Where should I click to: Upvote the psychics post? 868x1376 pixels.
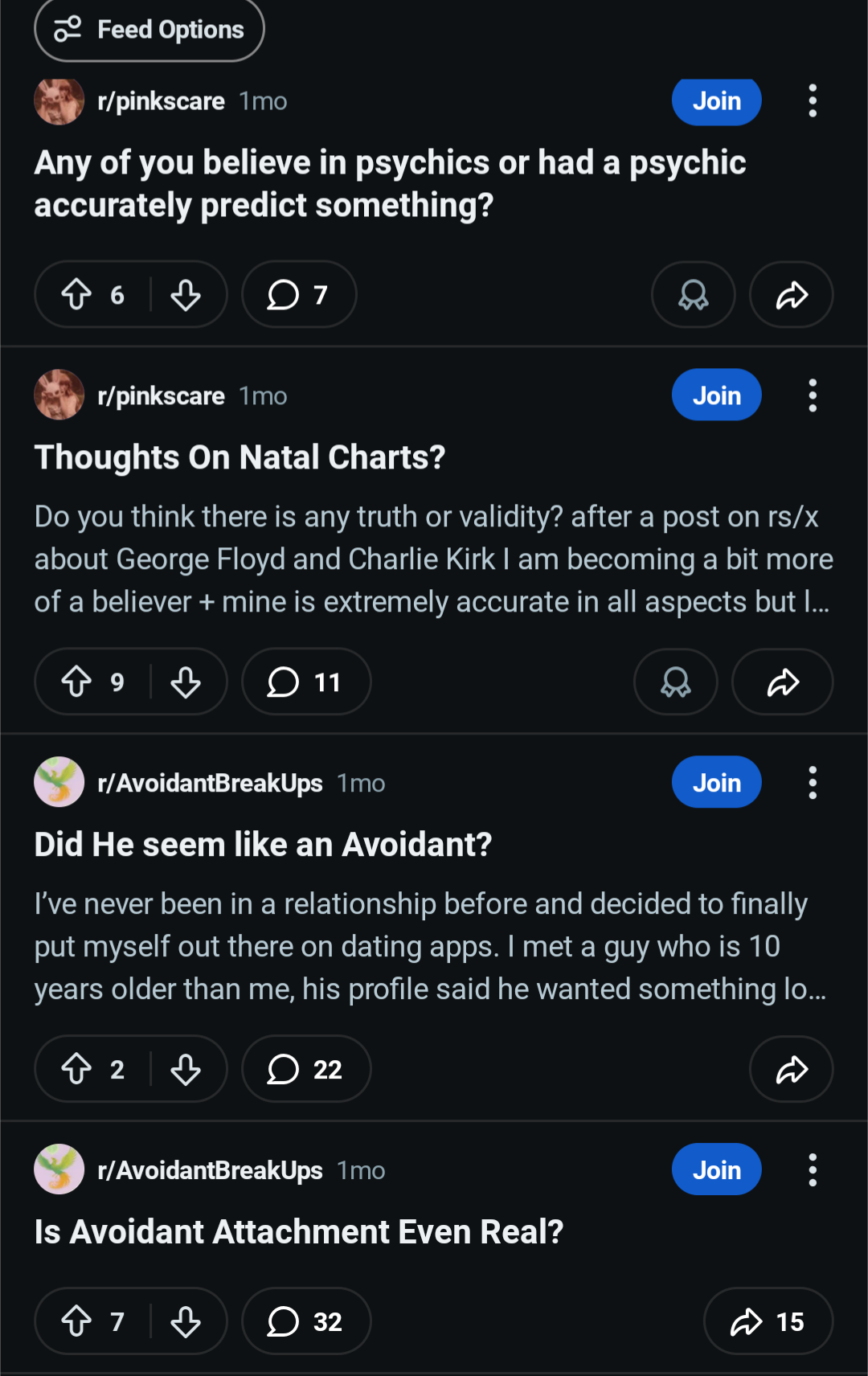(77, 295)
